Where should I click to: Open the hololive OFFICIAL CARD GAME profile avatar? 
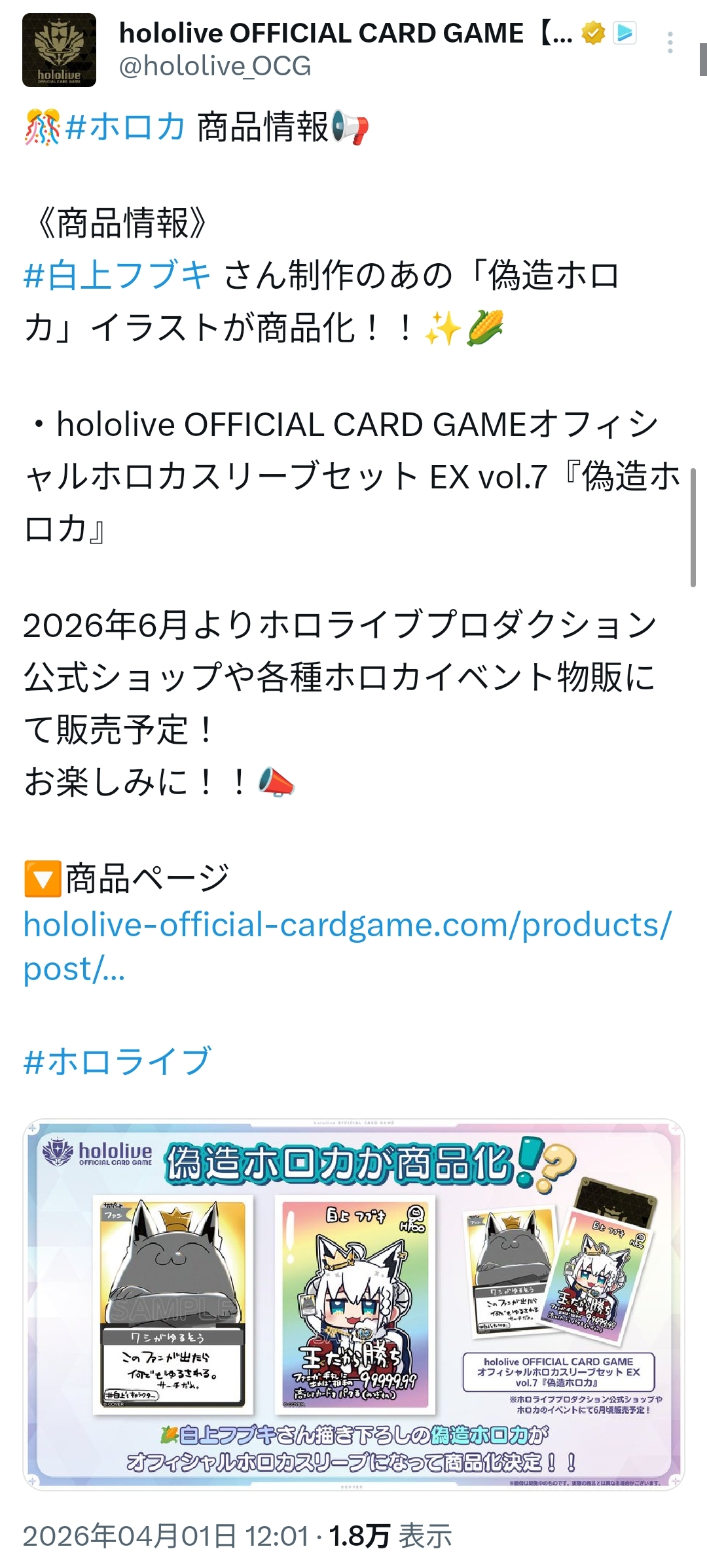[59, 50]
